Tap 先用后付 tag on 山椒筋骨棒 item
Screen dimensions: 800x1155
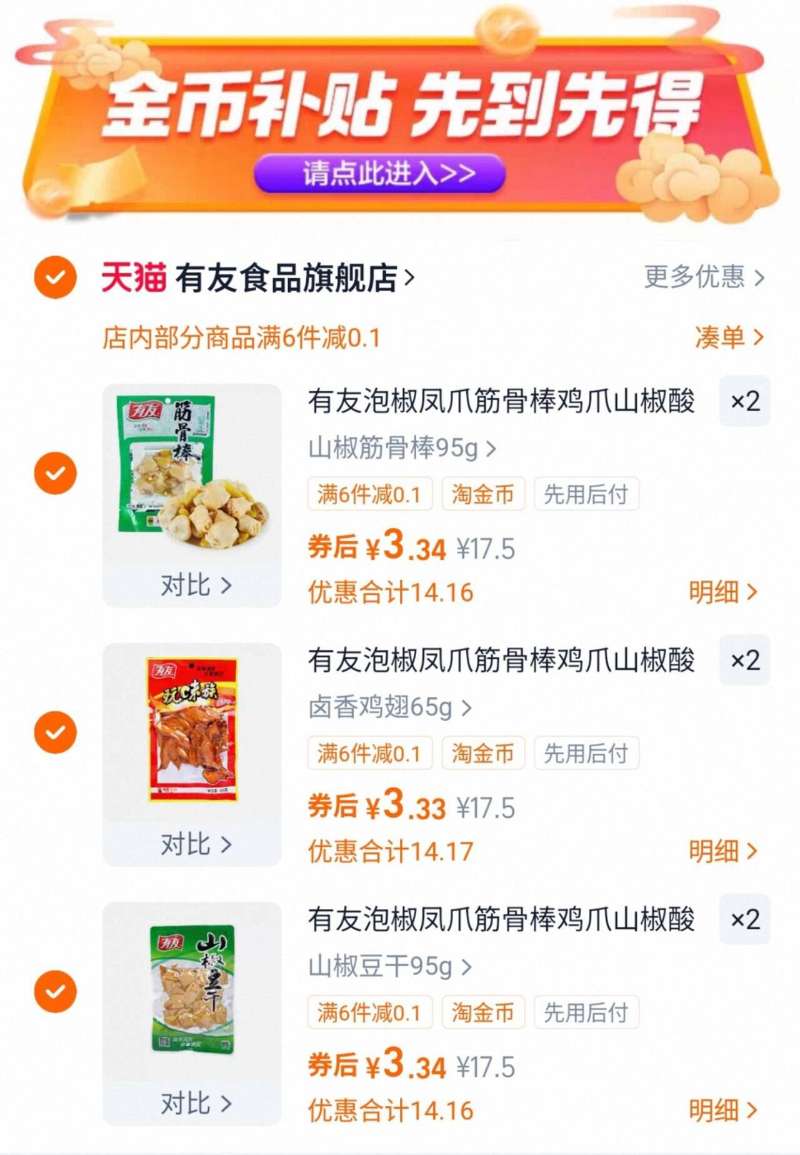pos(588,494)
